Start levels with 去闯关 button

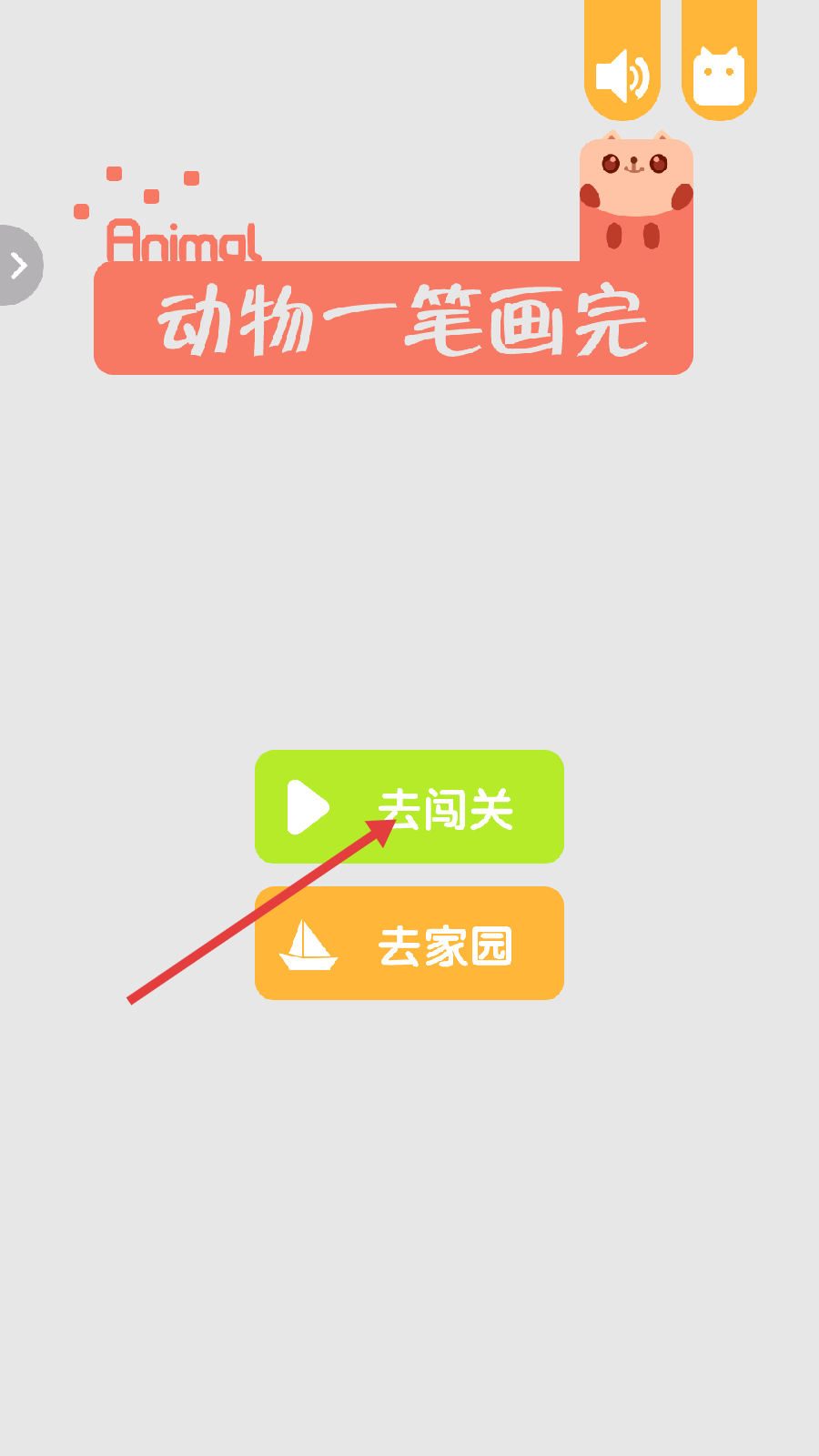(x=409, y=806)
